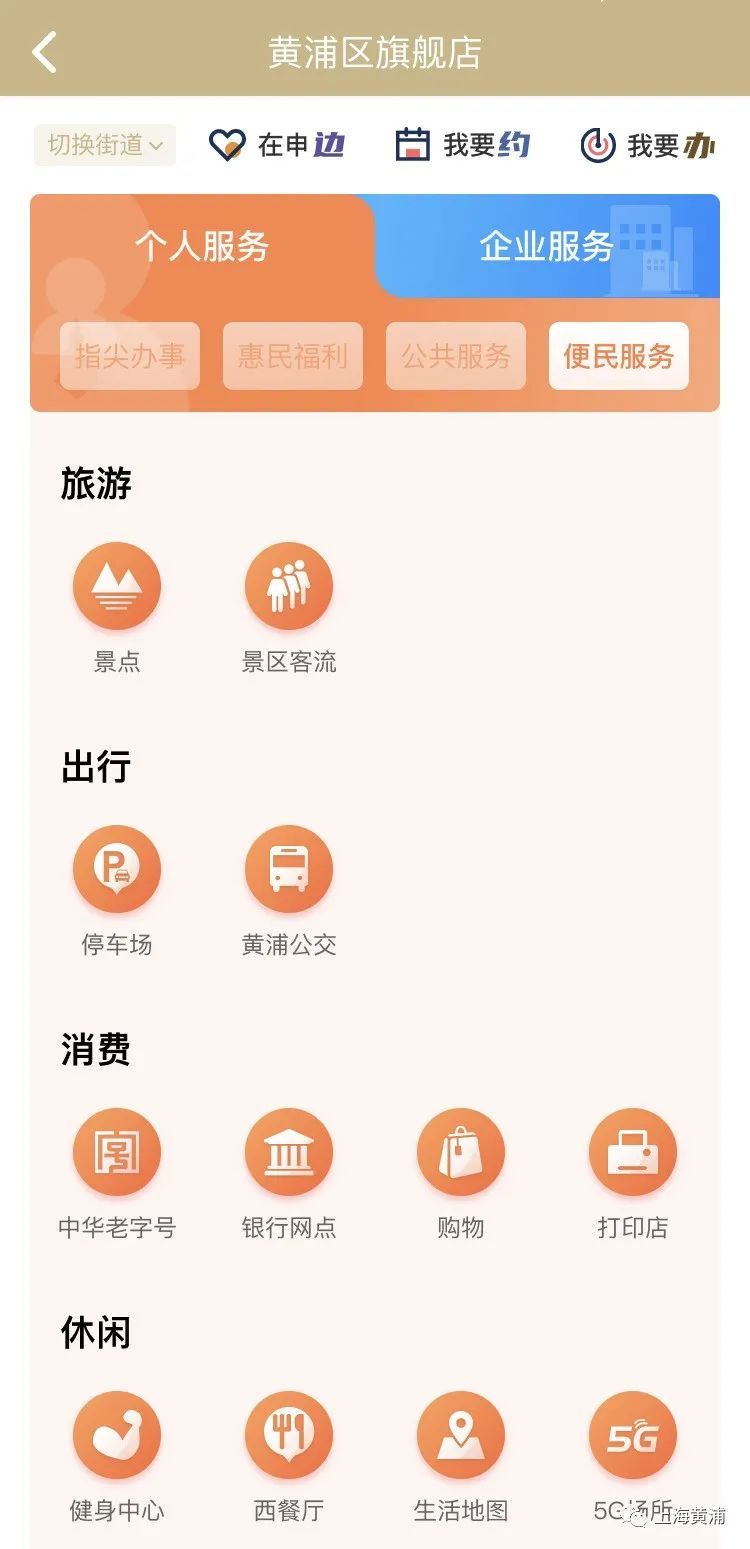Switch to 企业服务 tab
The width and height of the screenshot is (750, 1549).
coord(546,246)
